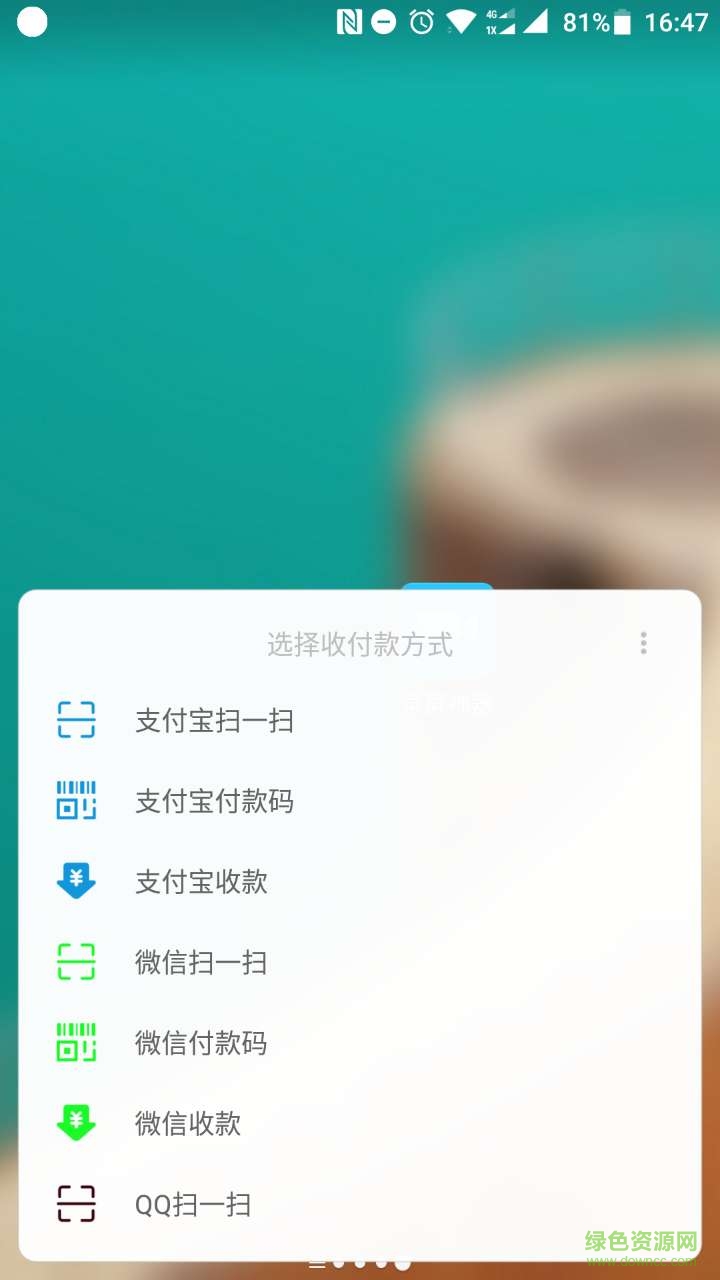Select the QQ扫一扫 dark scan-frame icon
This screenshot has height=1280, width=720.
pyautogui.click(x=76, y=1204)
